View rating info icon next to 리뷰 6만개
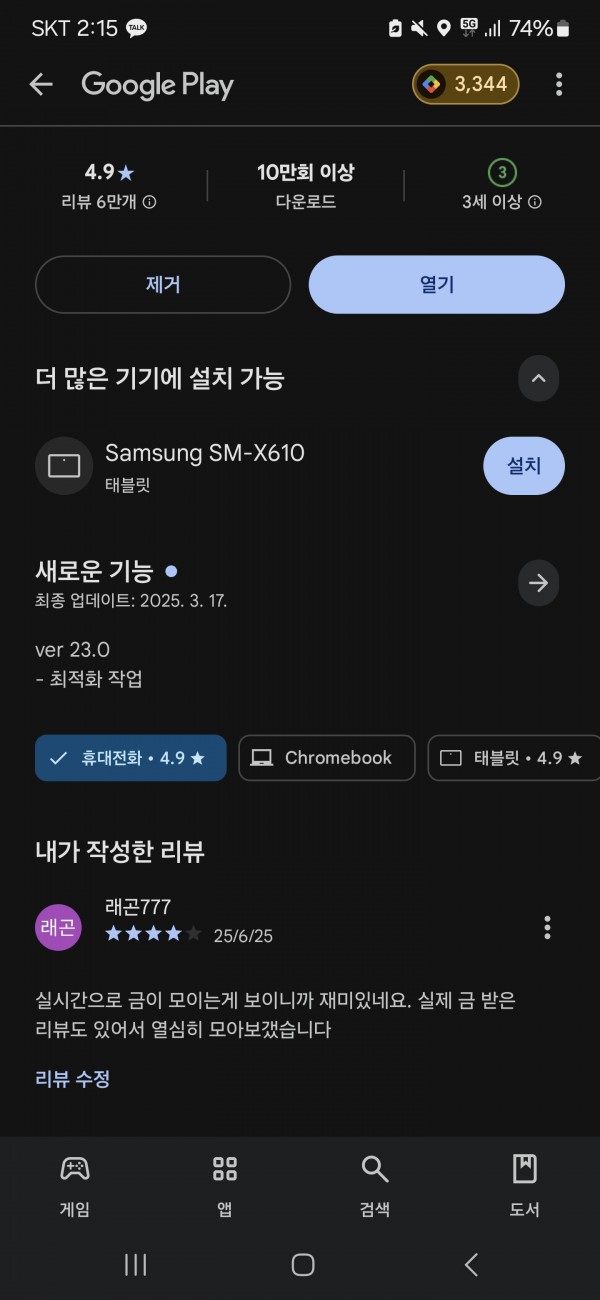Viewport: 600px width, 1300px height. click(x=150, y=202)
